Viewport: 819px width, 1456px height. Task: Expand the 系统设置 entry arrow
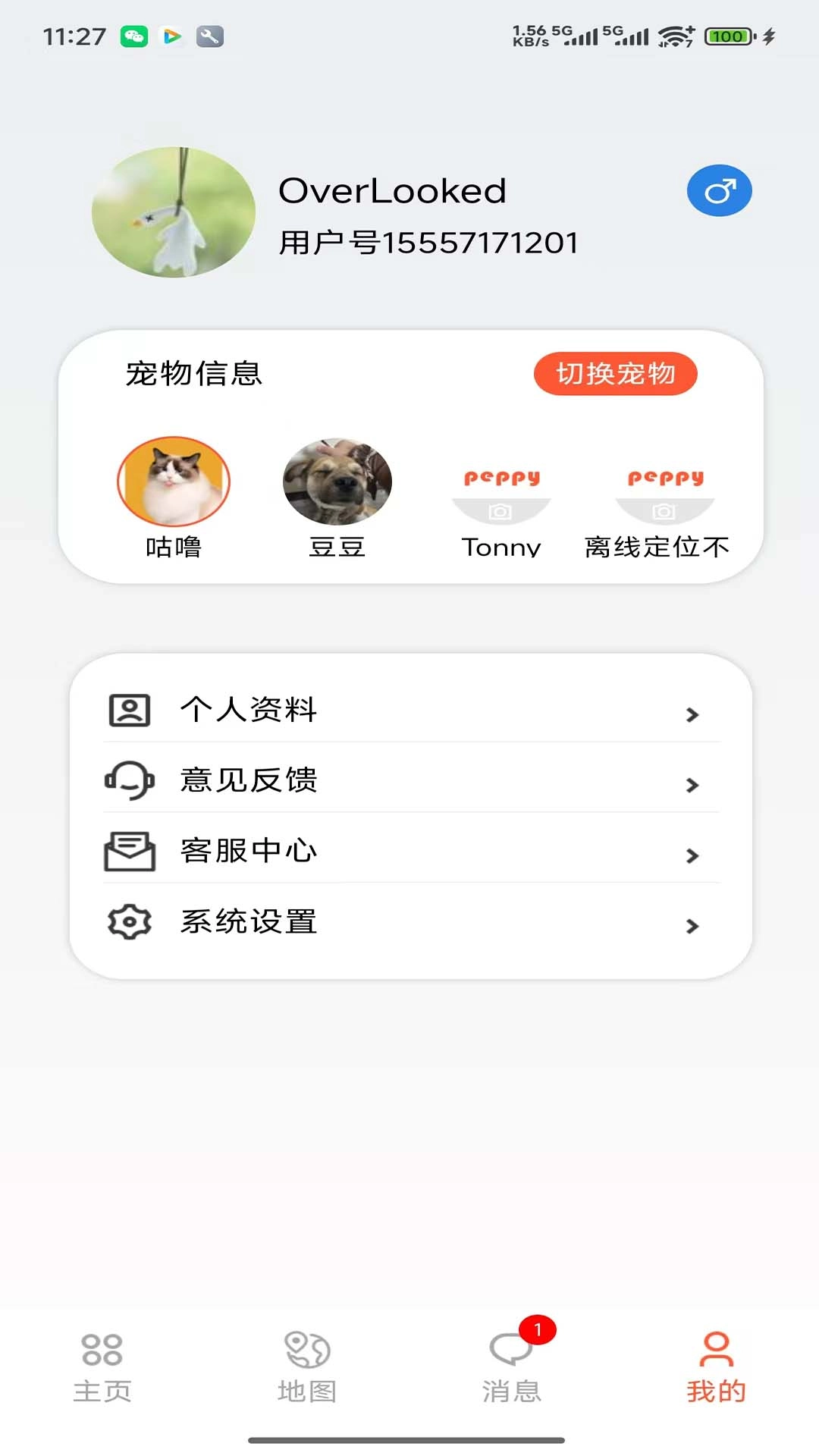click(x=691, y=927)
